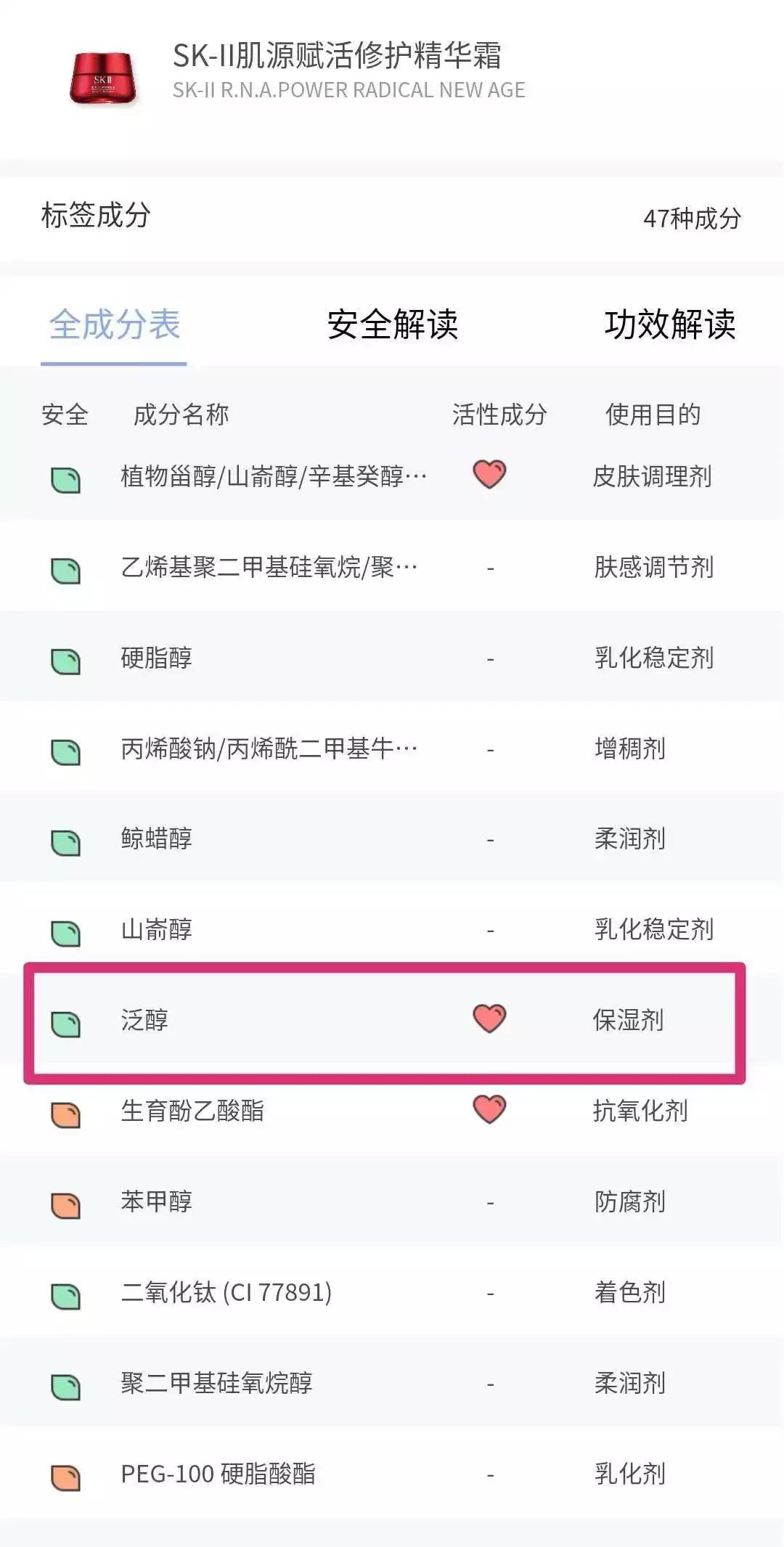Screen dimensions: 784x1547
Task: Switch to the 安全解读 tab
Action: point(392,324)
